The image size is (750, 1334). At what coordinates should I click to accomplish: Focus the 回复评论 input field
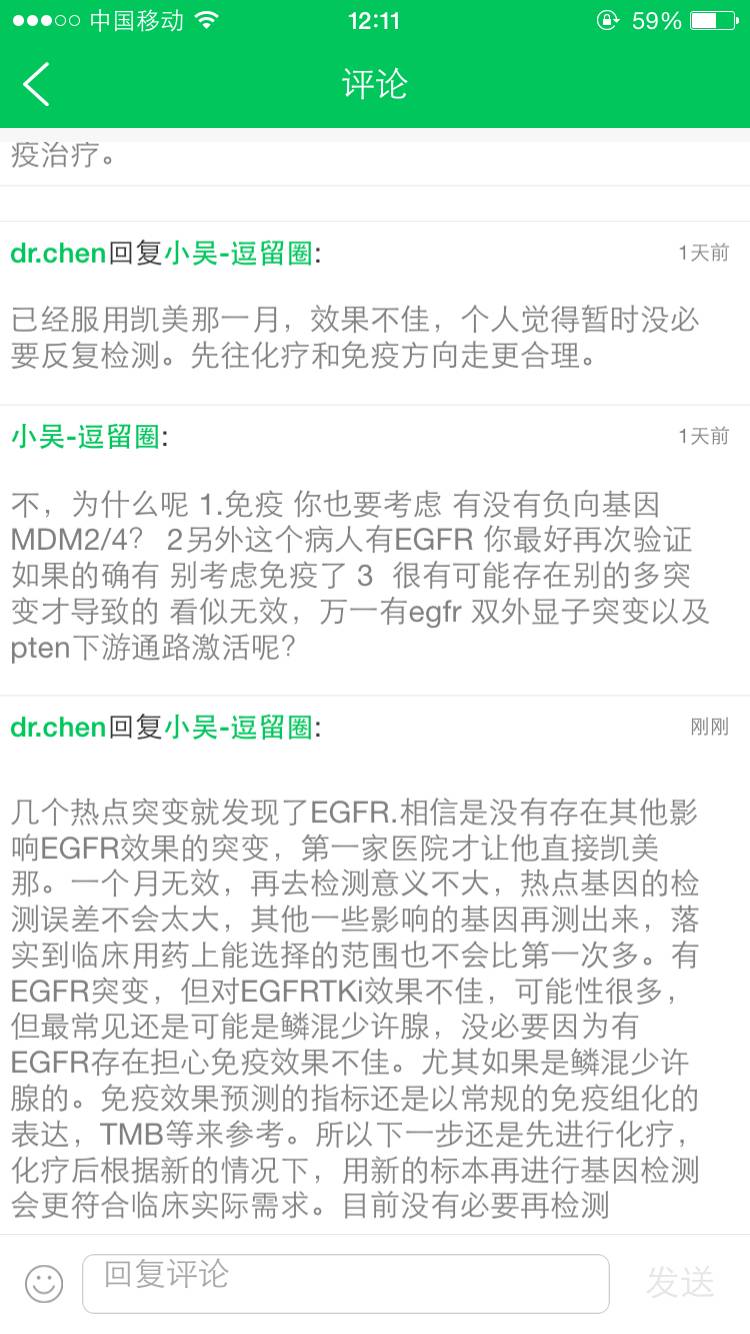coord(345,1283)
